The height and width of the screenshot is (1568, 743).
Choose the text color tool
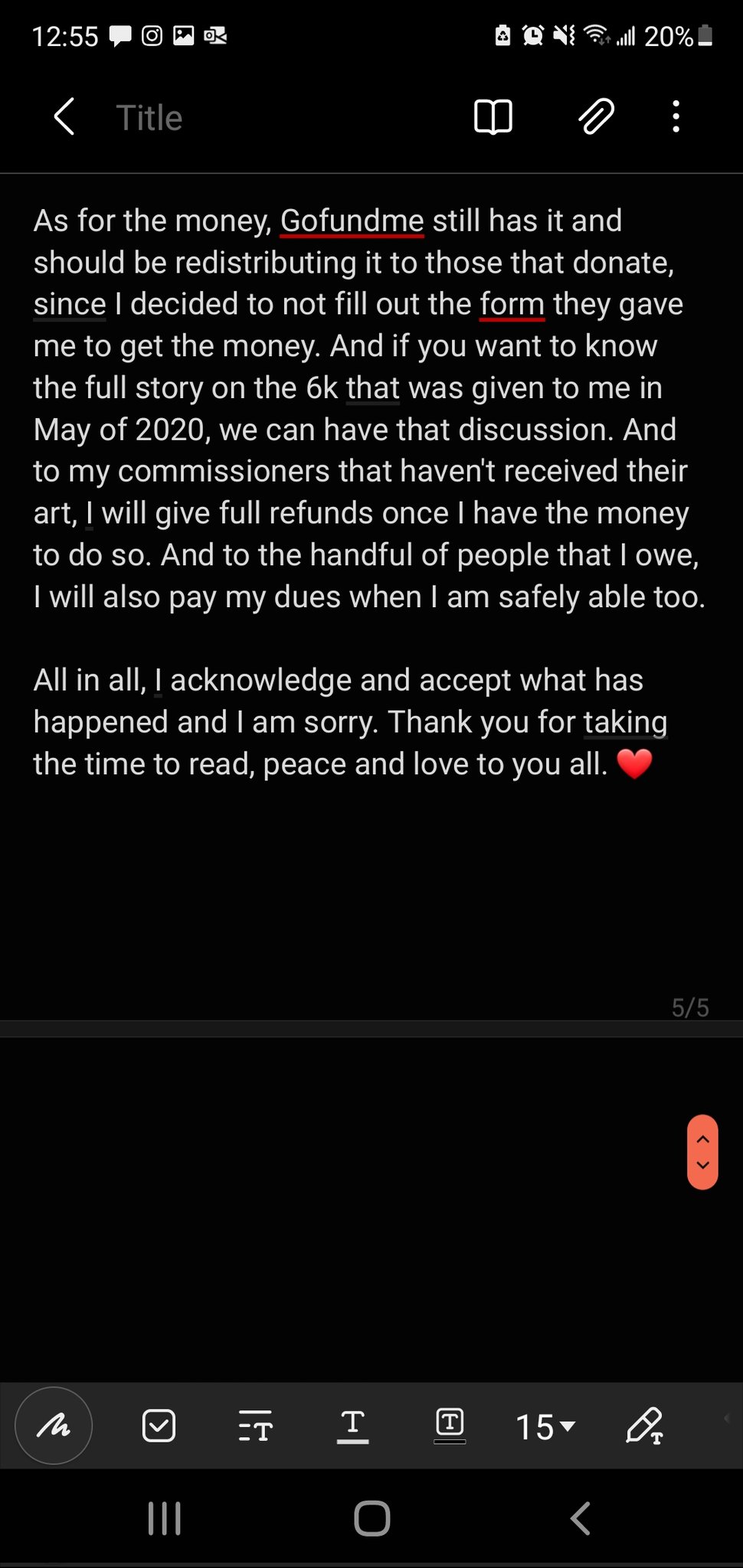352,1426
